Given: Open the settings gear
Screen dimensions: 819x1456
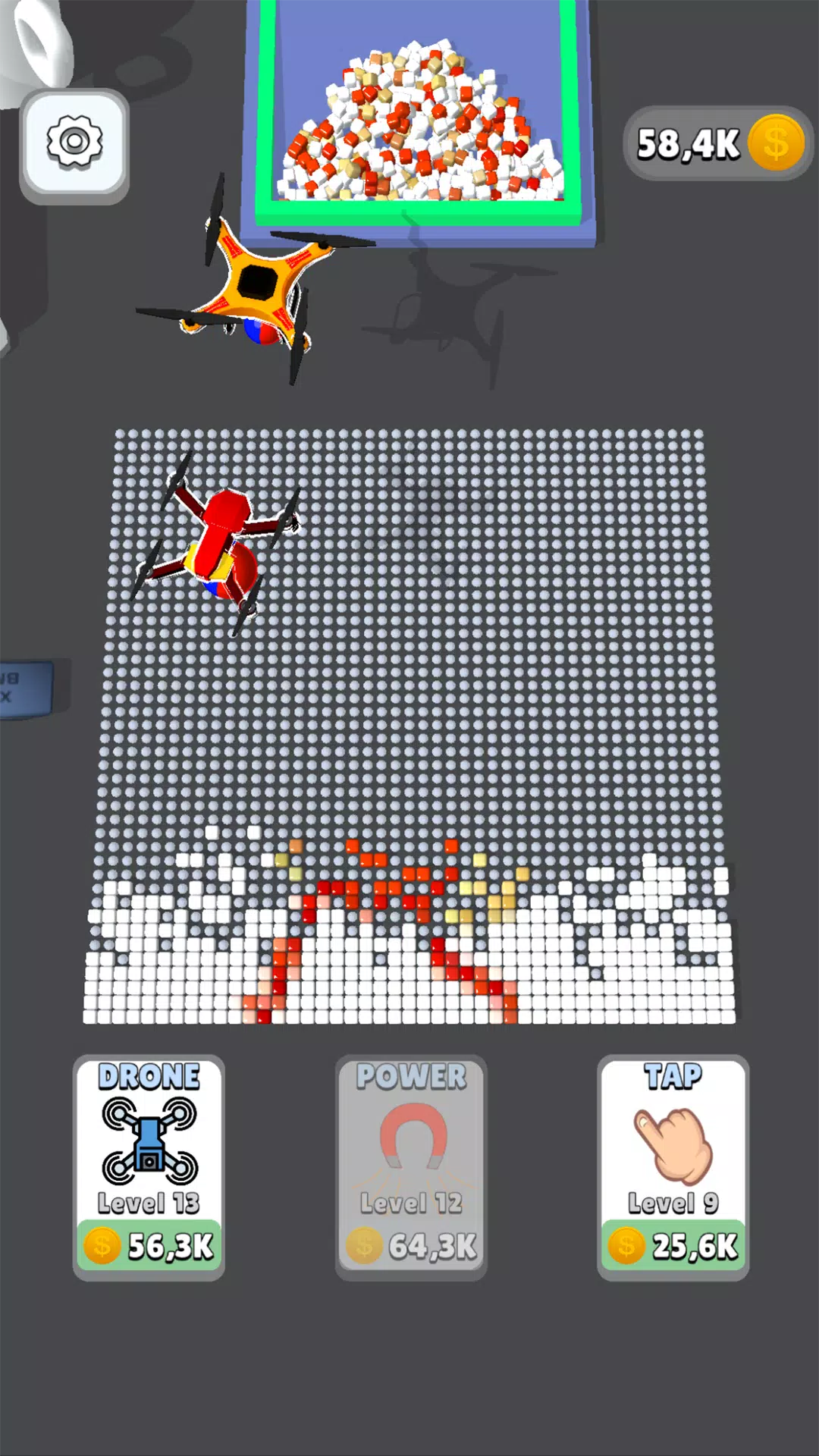Looking at the screenshot, I should click(x=74, y=144).
